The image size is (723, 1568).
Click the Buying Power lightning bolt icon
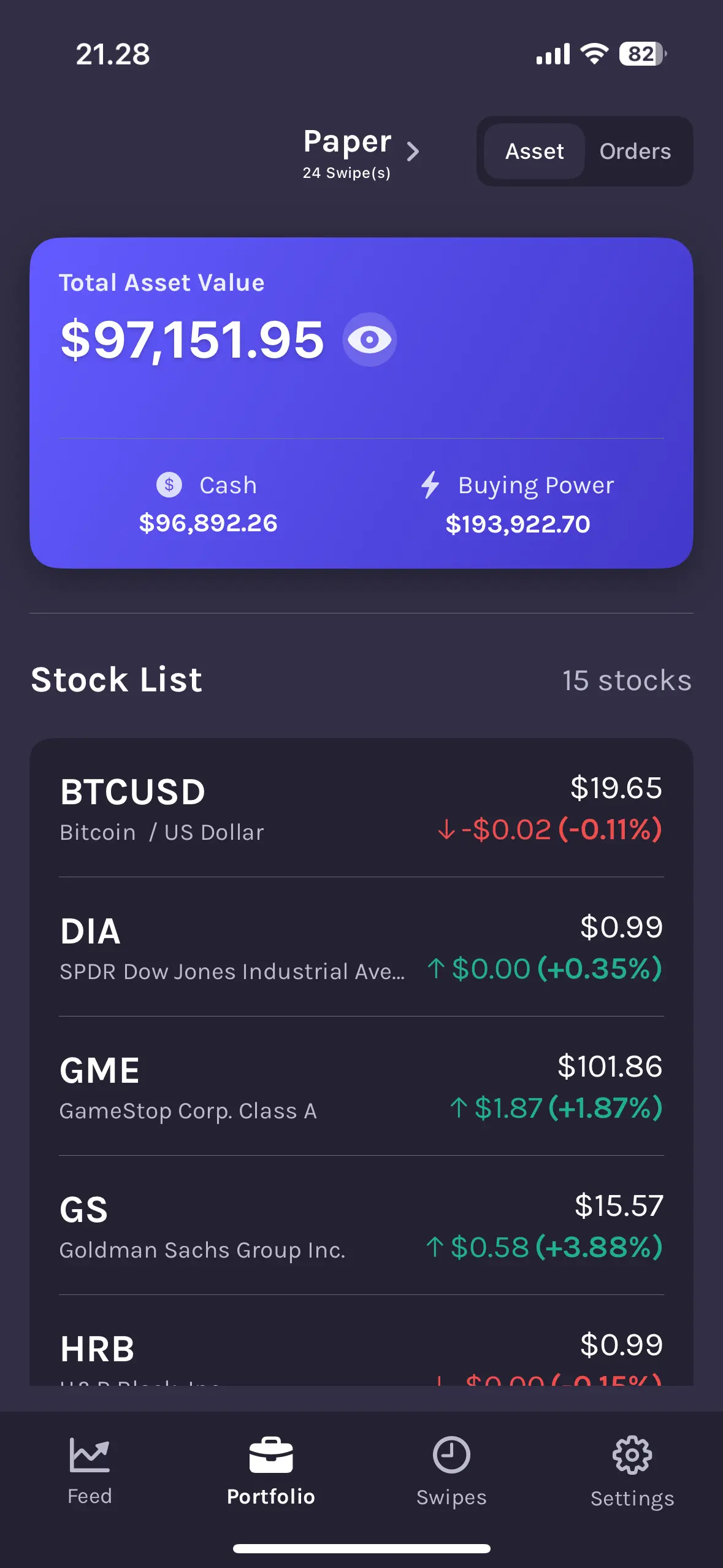[x=431, y=485]
